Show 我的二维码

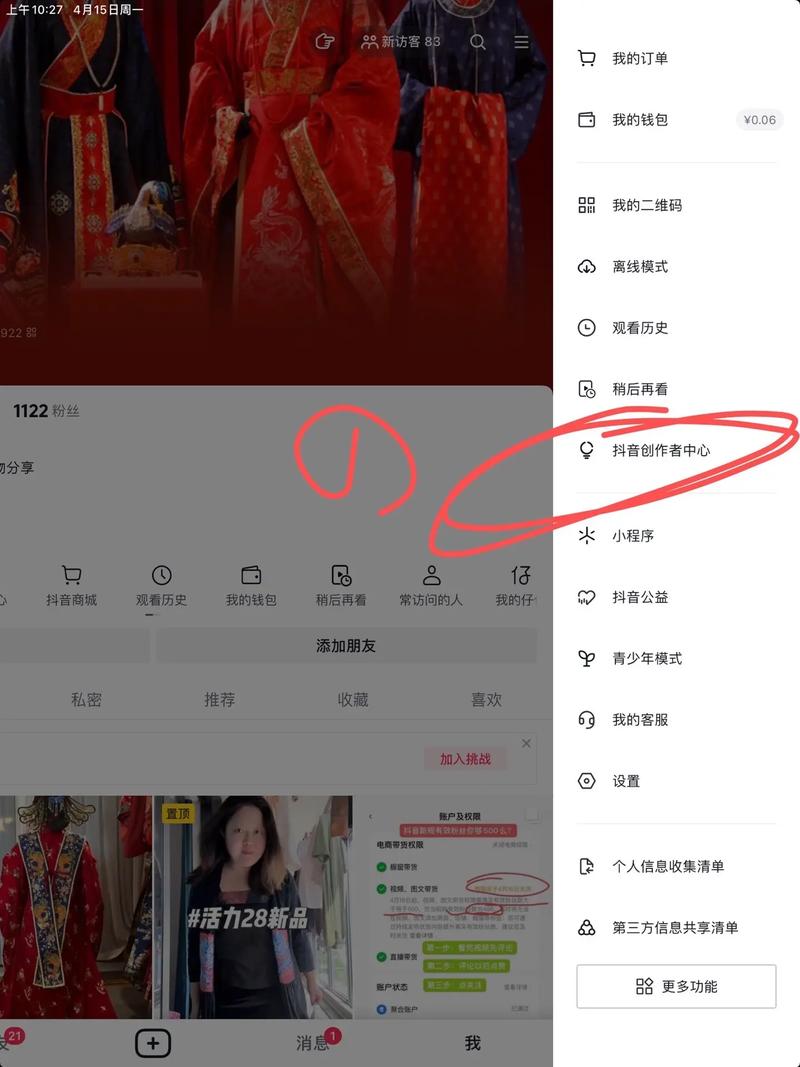tap(646, 205)
